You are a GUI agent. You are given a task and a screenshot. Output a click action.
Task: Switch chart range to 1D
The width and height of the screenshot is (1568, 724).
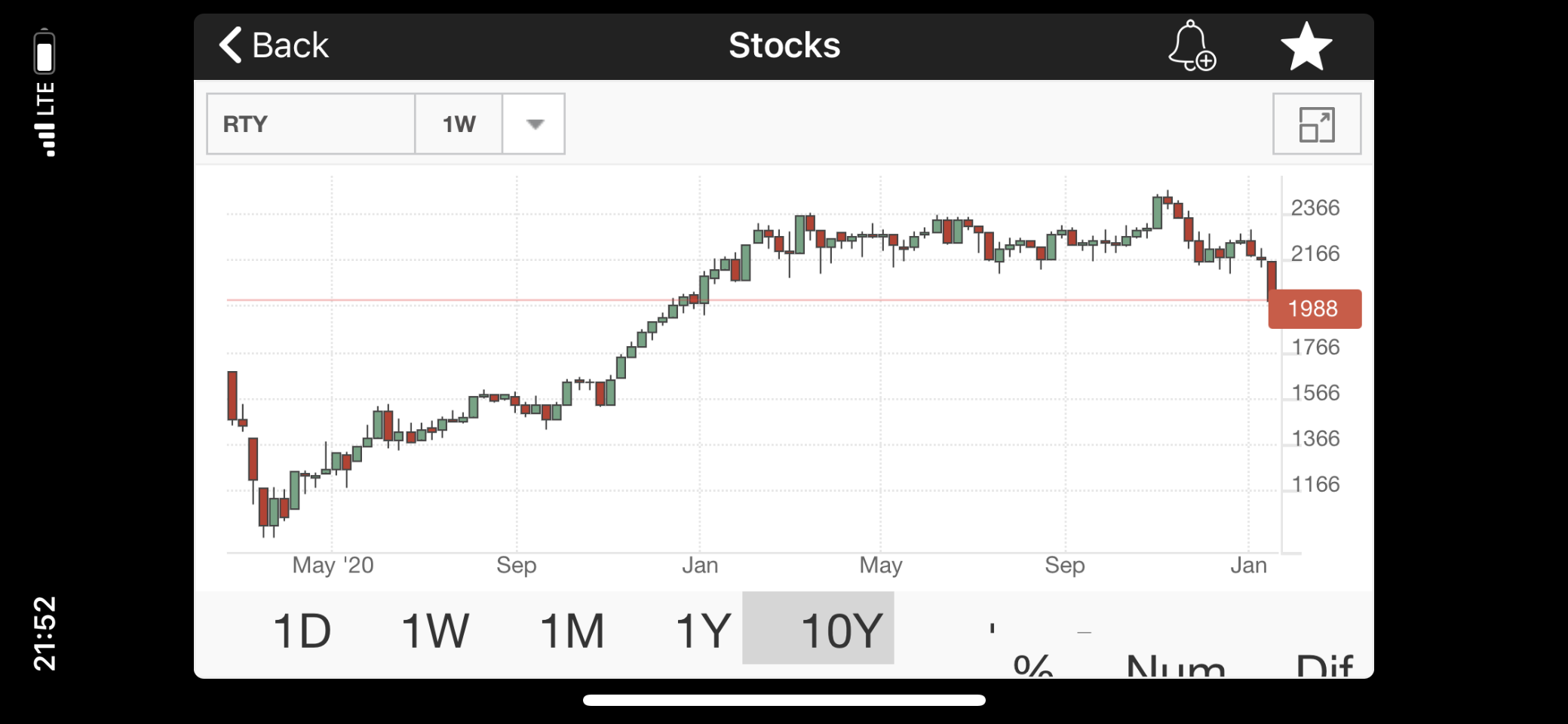tap(302, 630)
